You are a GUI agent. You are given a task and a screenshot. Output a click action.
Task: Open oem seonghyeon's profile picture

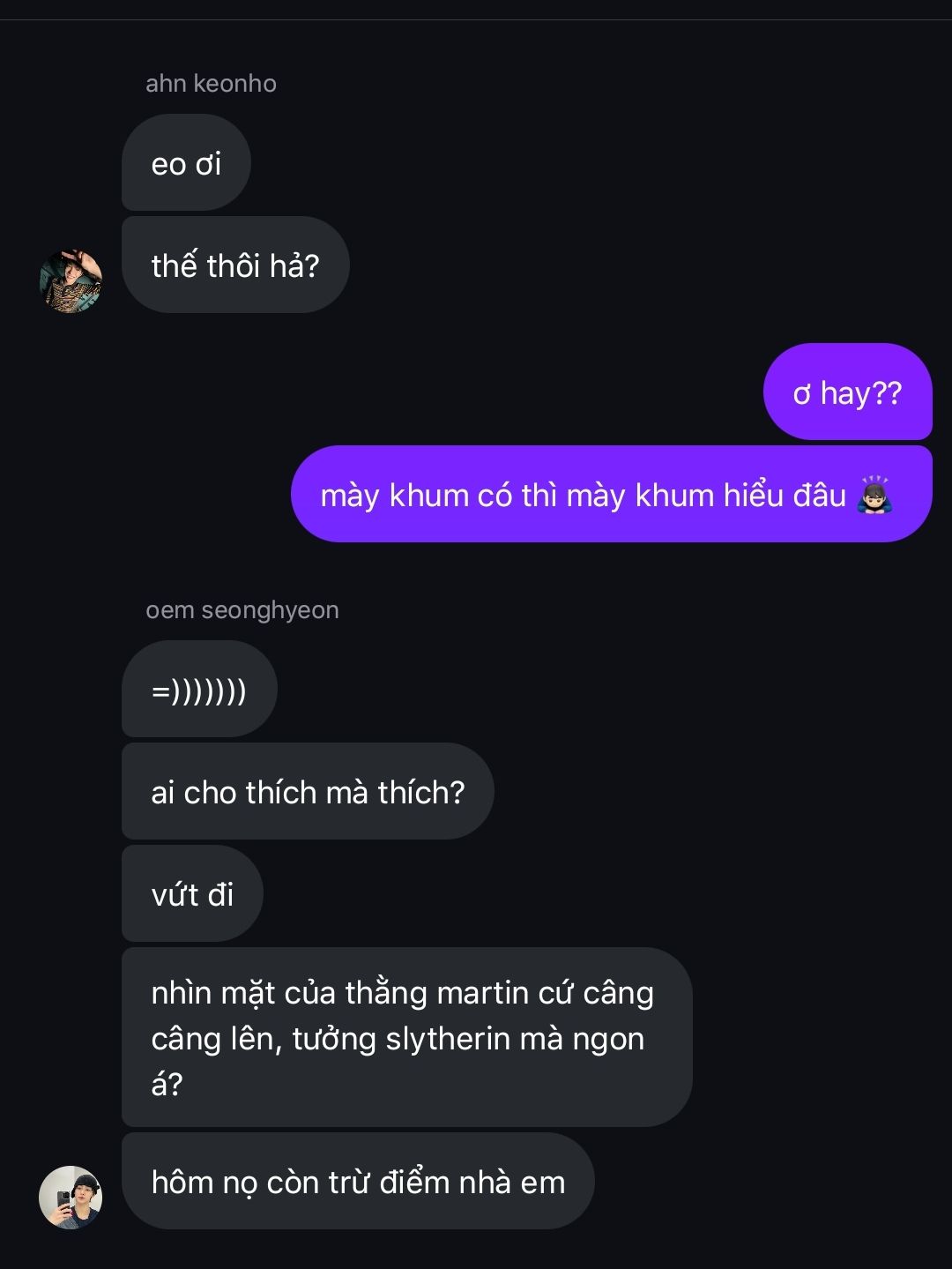(71, 1197)
